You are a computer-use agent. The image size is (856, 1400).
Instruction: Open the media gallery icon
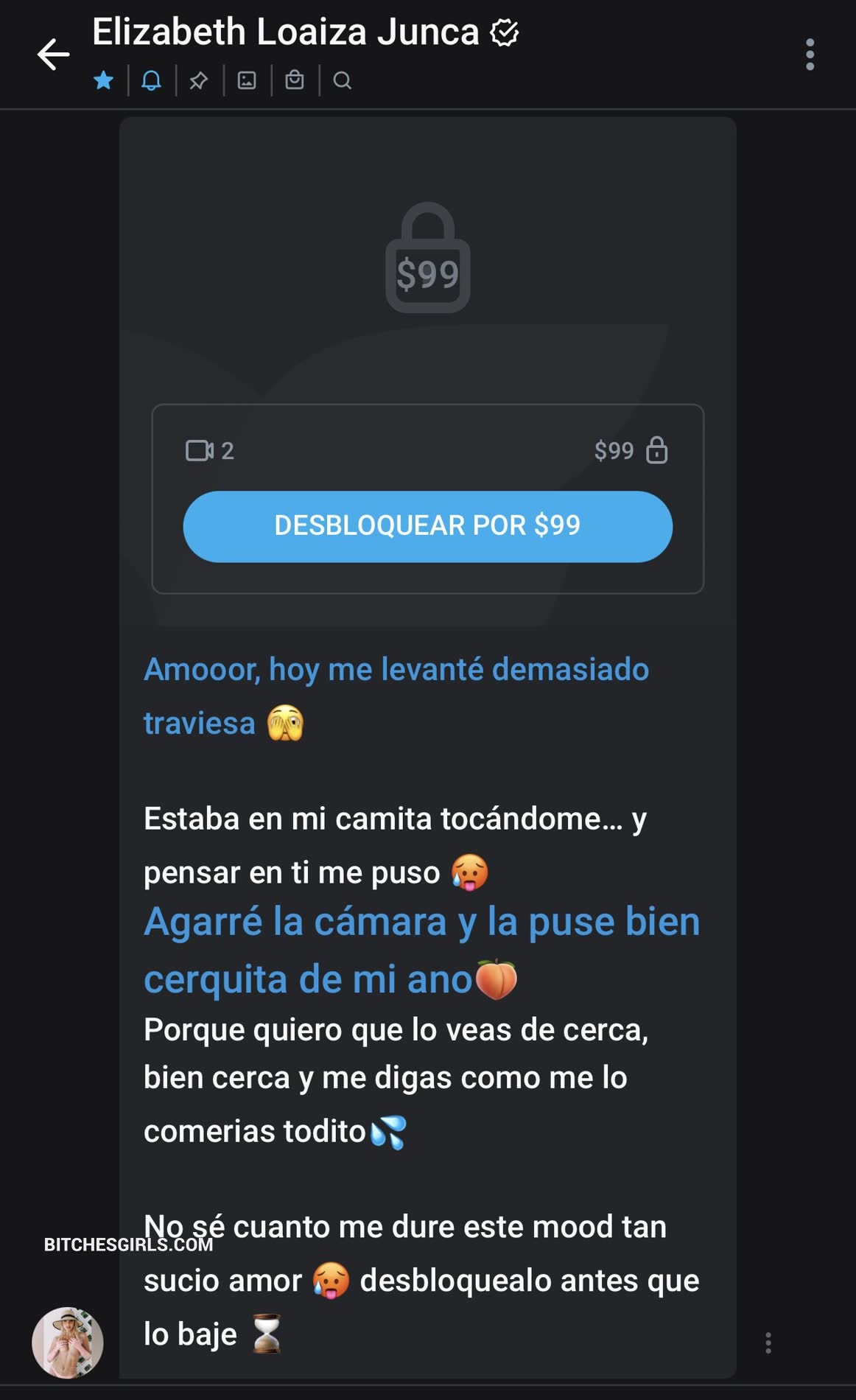tap(247, 80)
